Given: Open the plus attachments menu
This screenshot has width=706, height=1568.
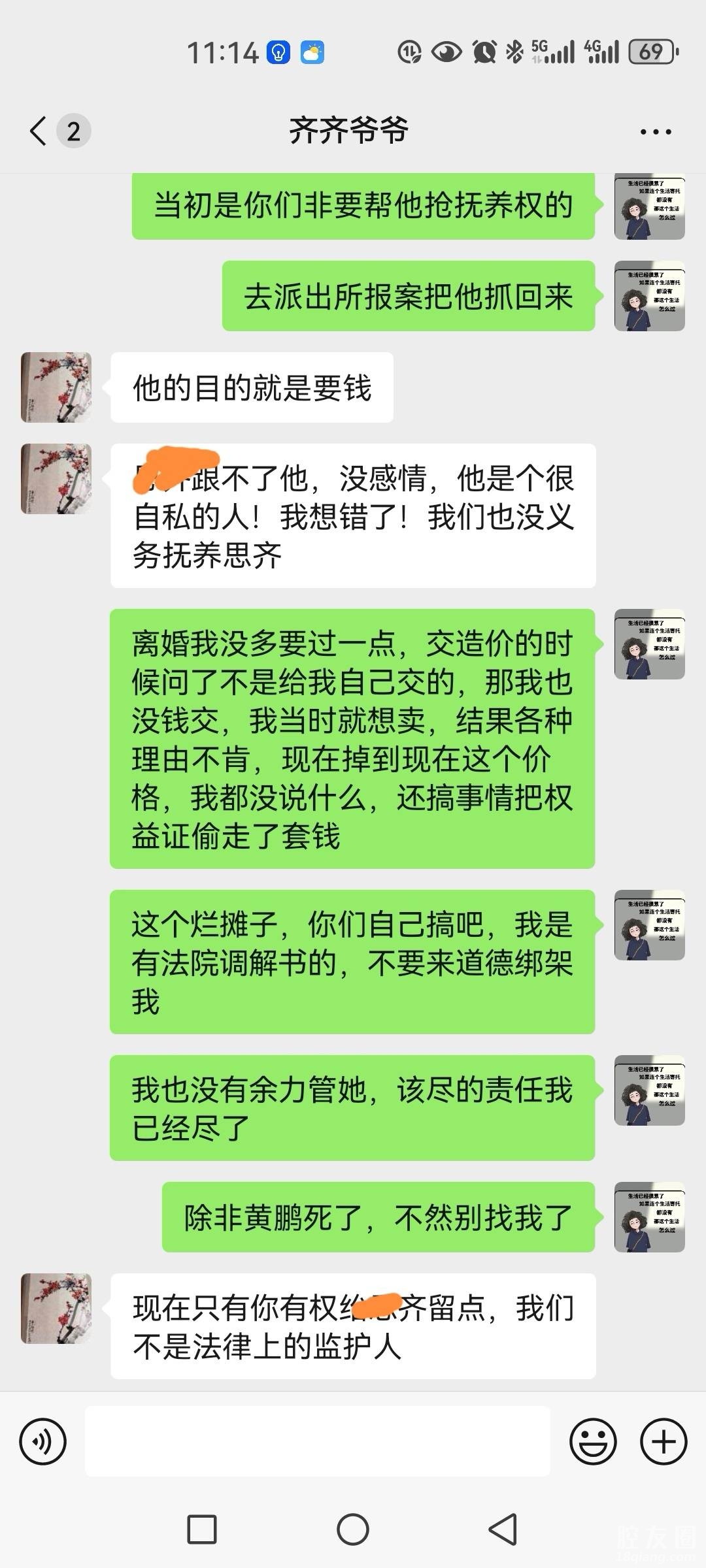Looking at the screenshot, I should (x=664, y=1441).
